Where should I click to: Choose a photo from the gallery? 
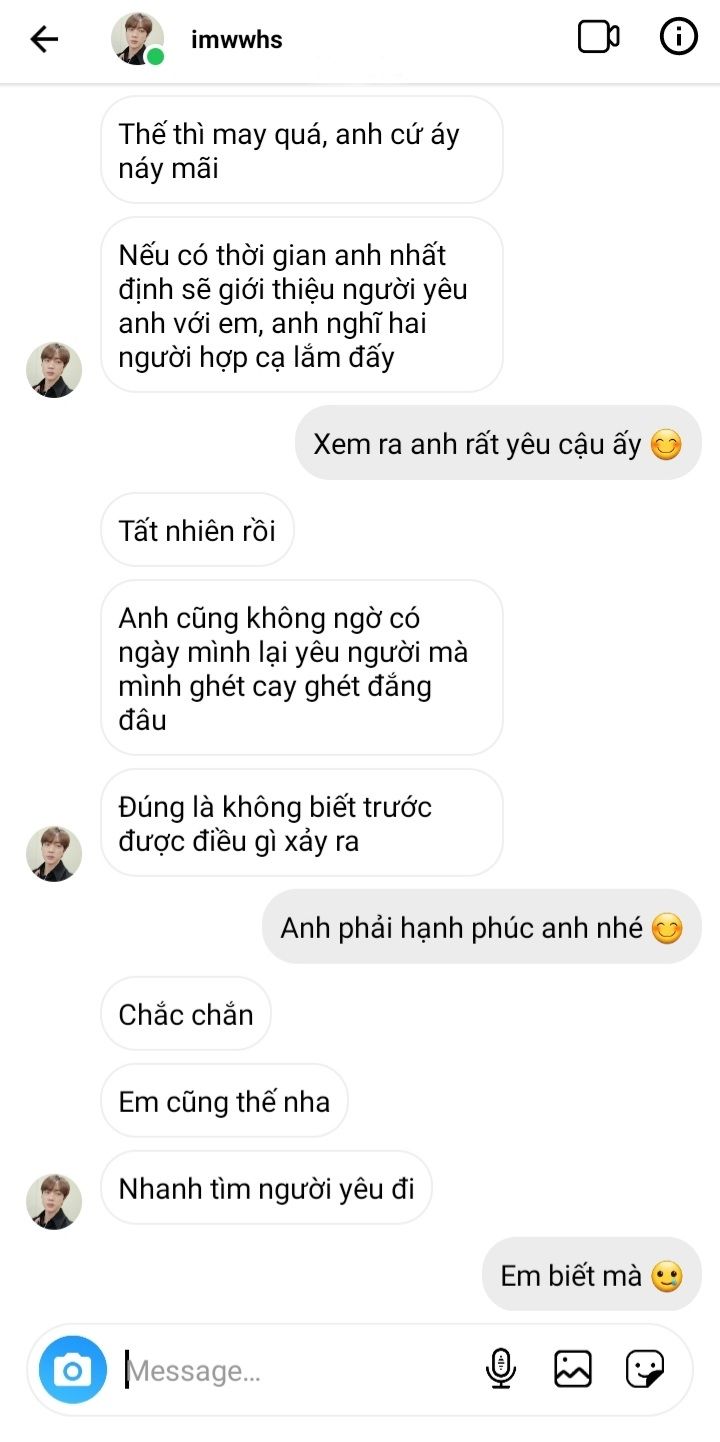[x=573, y=1368]
